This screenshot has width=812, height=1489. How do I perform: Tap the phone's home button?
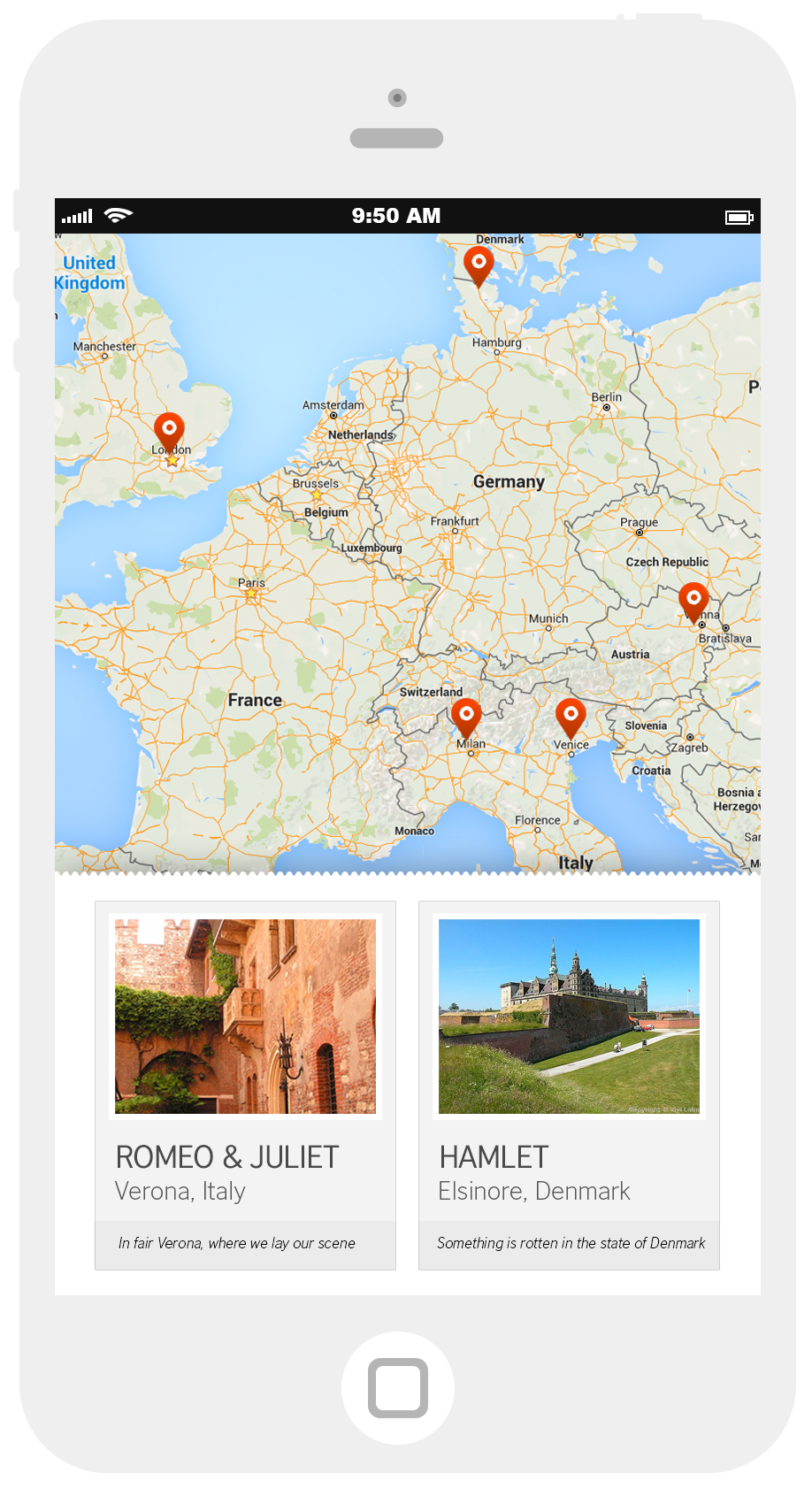[x=398, y=1388]
